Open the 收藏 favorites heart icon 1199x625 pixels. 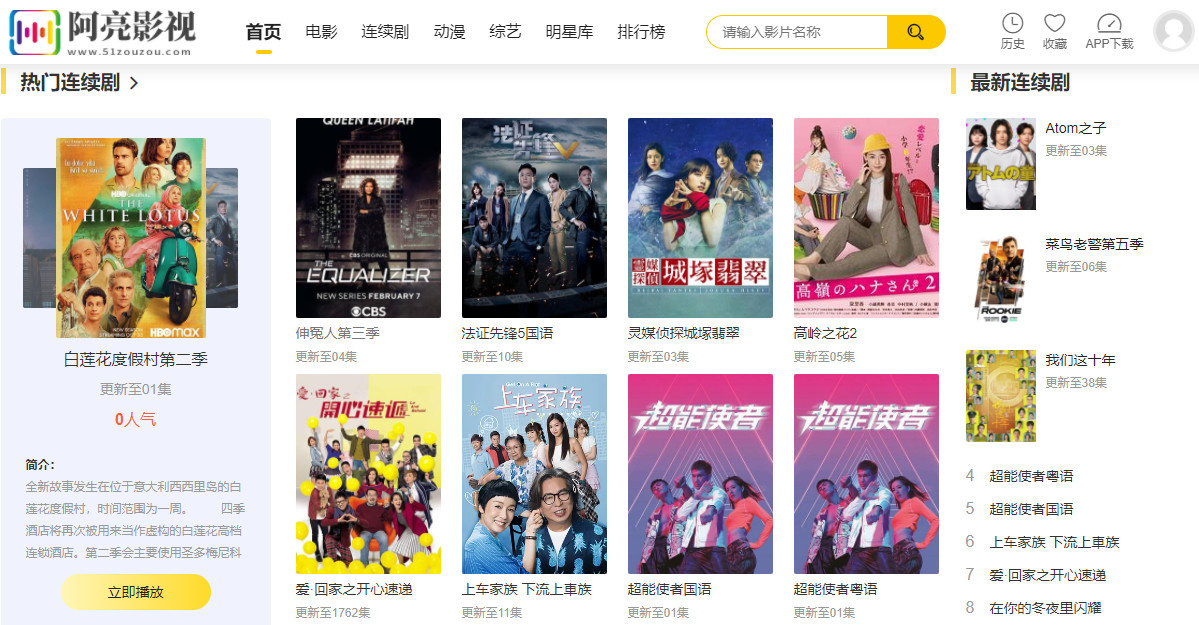pos(1054,30)
